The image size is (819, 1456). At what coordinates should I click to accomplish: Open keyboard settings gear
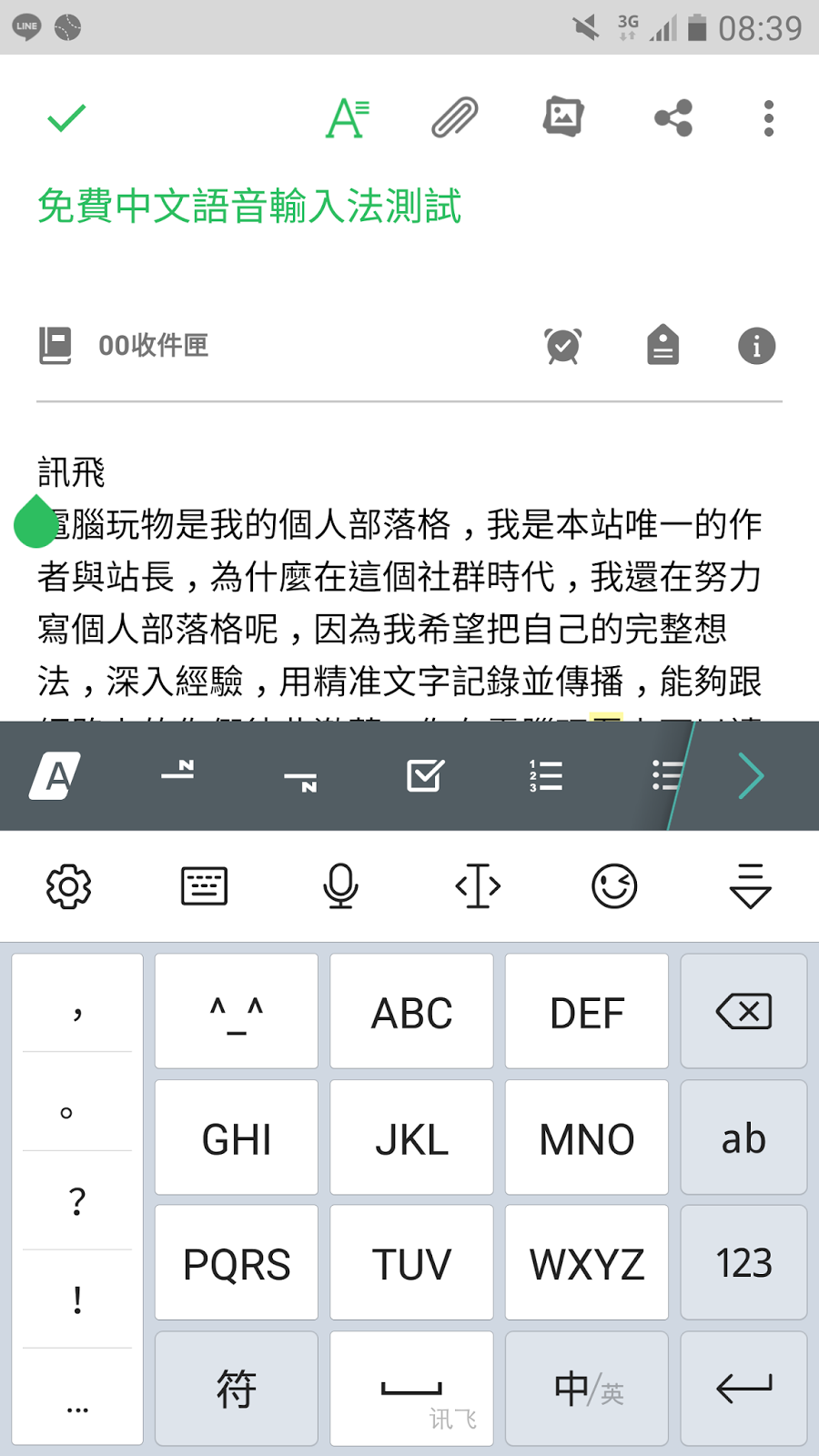[x=69, y=886]
